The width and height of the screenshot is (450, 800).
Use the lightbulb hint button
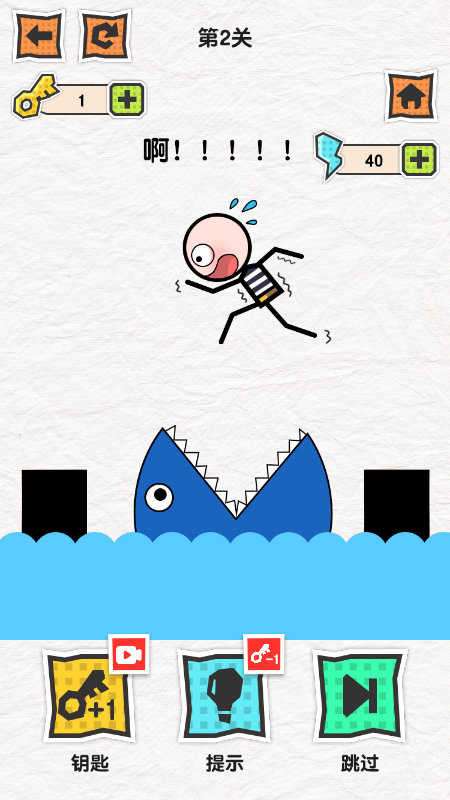coord(224,696)
